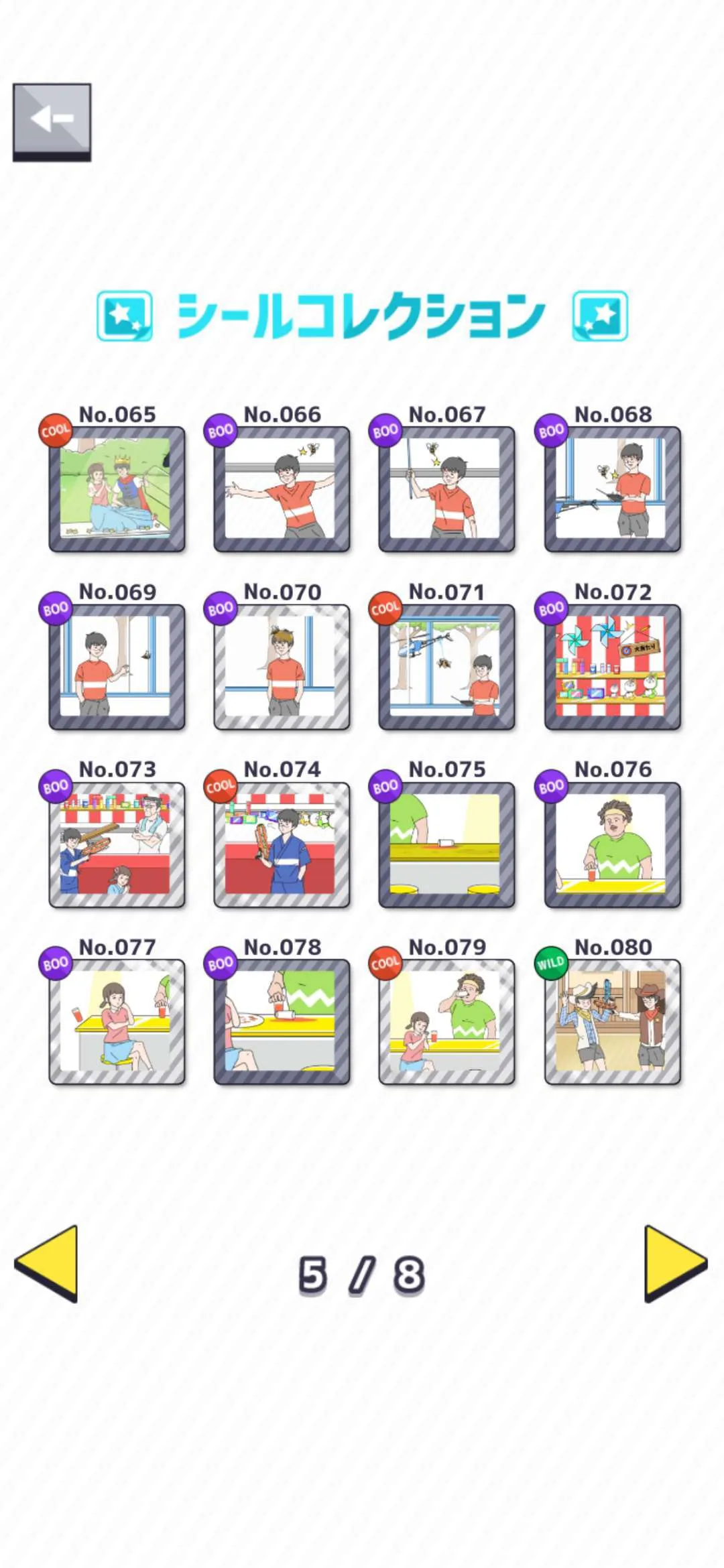
Task: Open sticker No.071
Action: (x=446, y=667)
